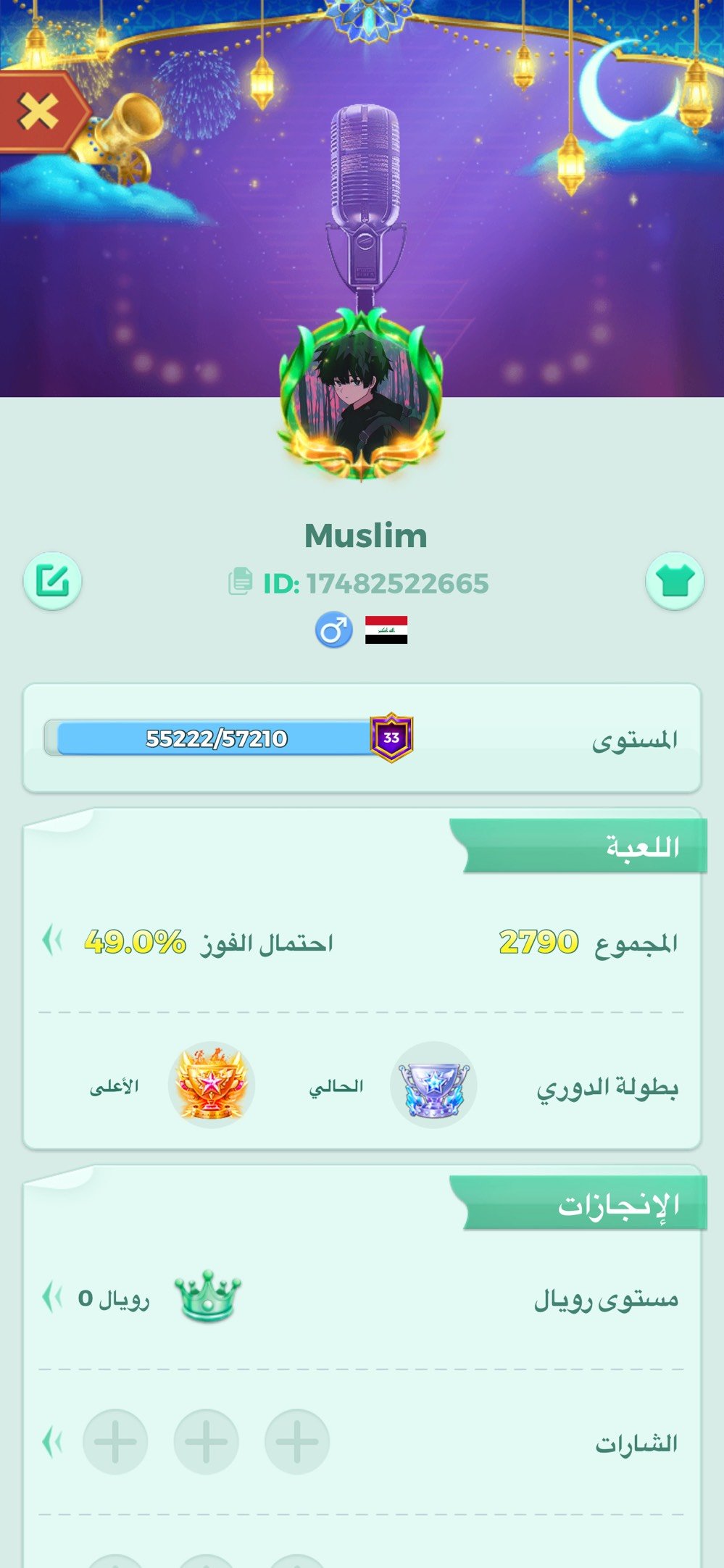The height and width of the screenshot is (1568, 724).
Task: View the current league trophy
Action: pos(433,1085)
